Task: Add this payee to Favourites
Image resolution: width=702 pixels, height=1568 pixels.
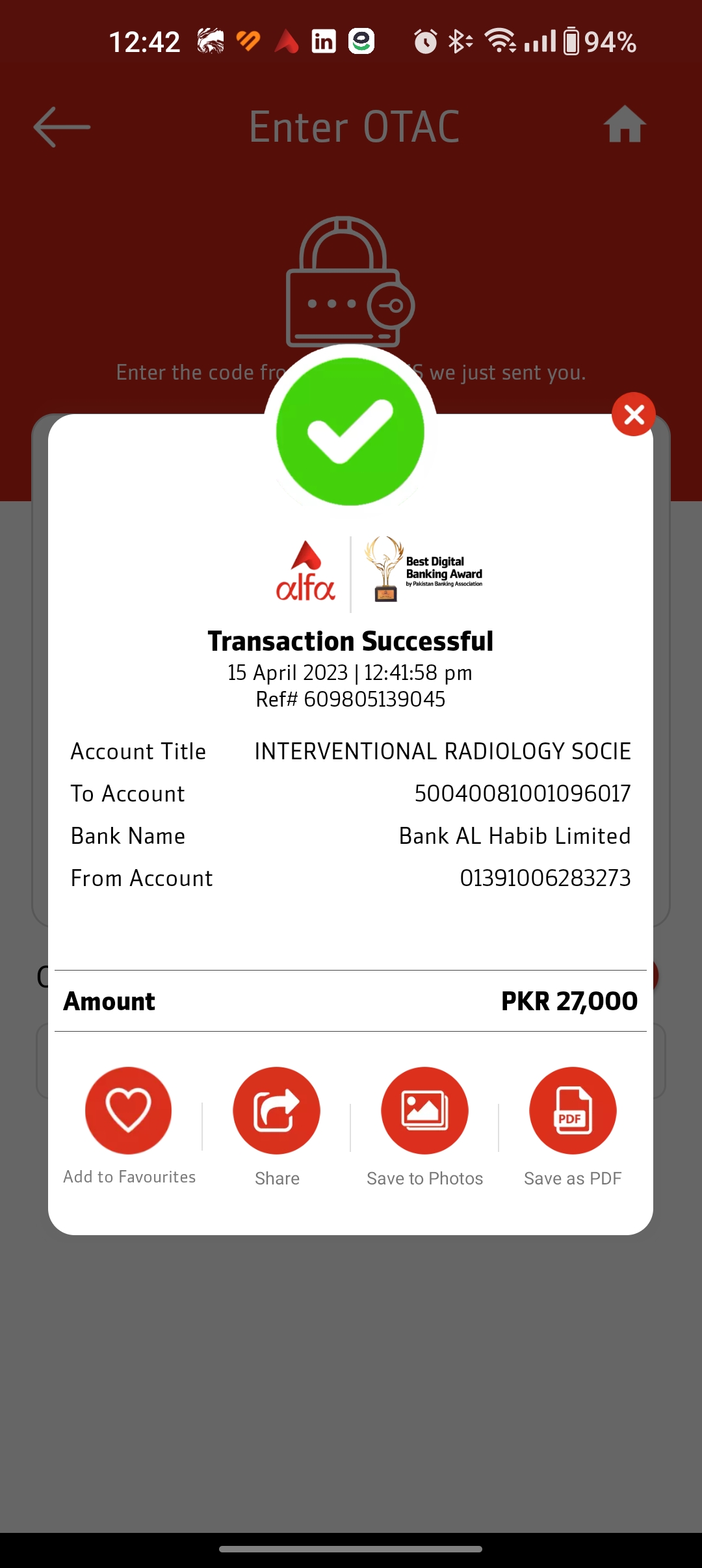Action: click(129, 1110)
